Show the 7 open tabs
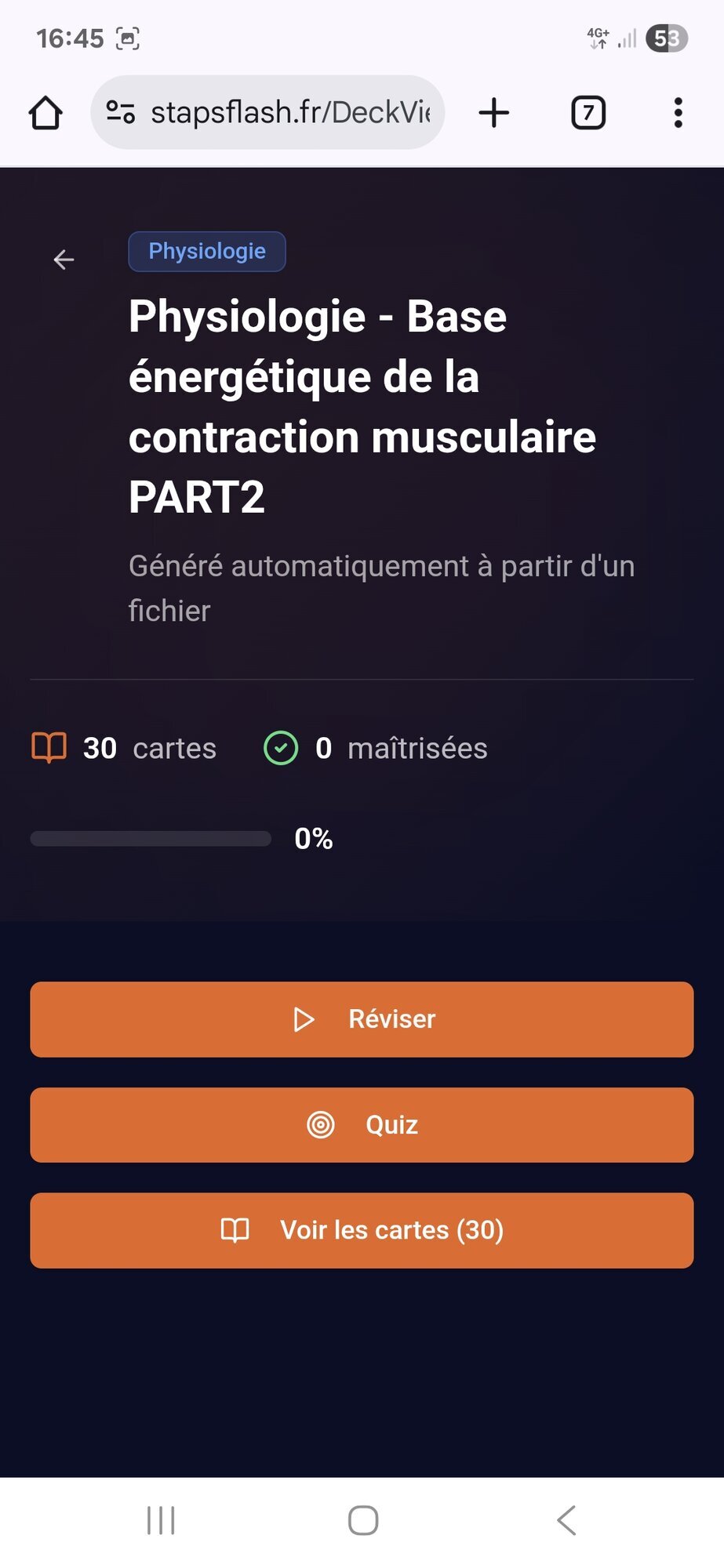The image size is (724, 1568). (x=588, y=113)
